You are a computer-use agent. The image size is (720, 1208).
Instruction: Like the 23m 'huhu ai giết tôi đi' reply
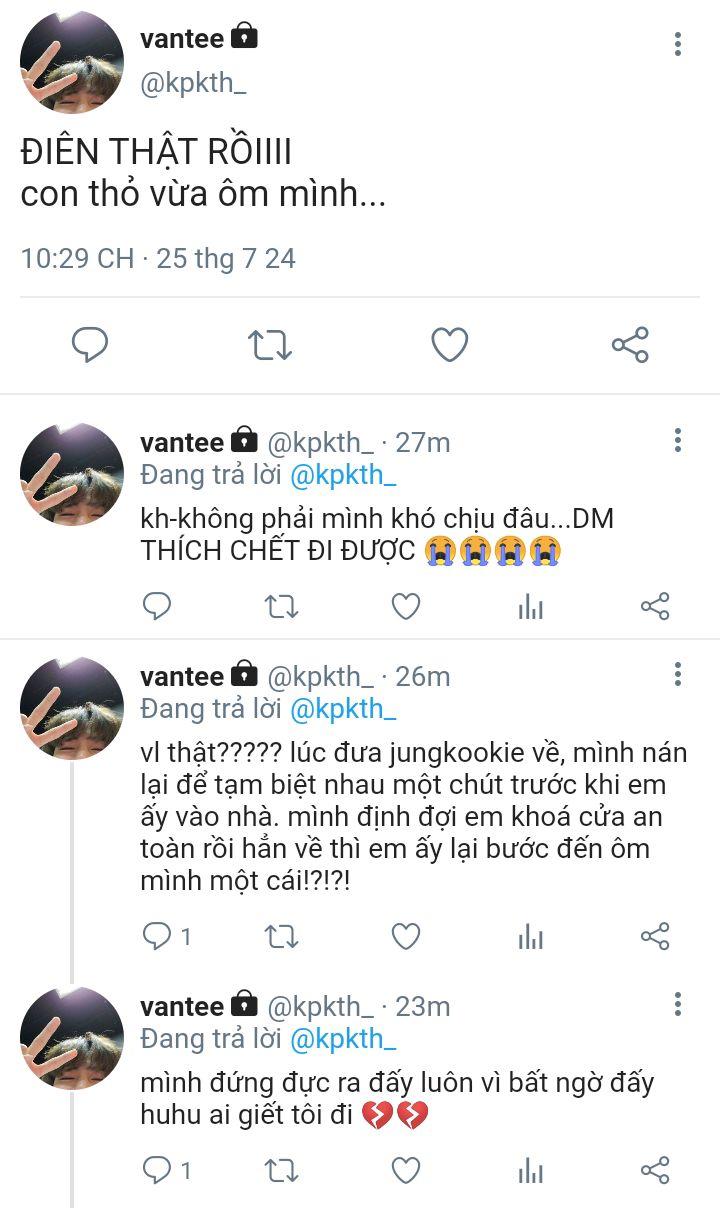(405, 1170)
